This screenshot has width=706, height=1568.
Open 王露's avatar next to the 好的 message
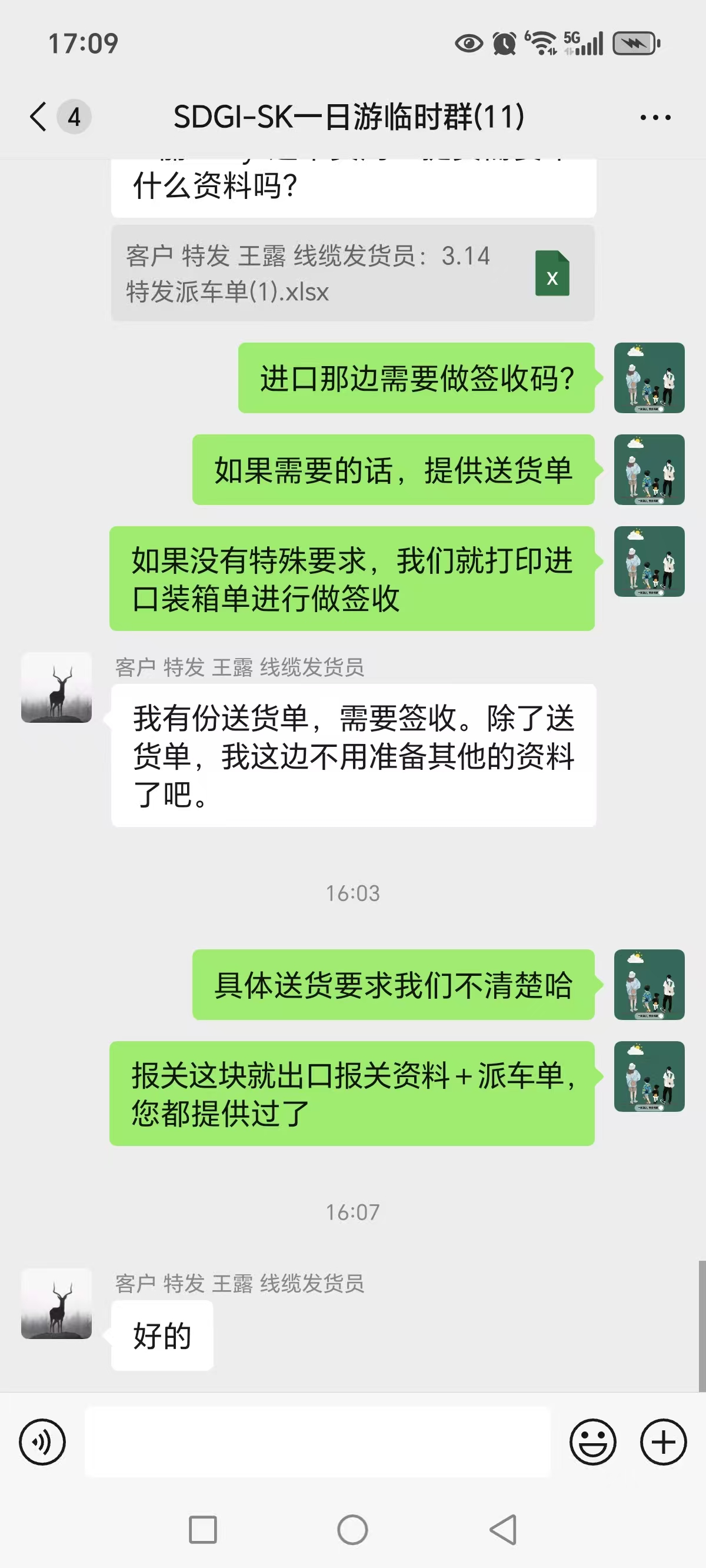(56, 1303)
